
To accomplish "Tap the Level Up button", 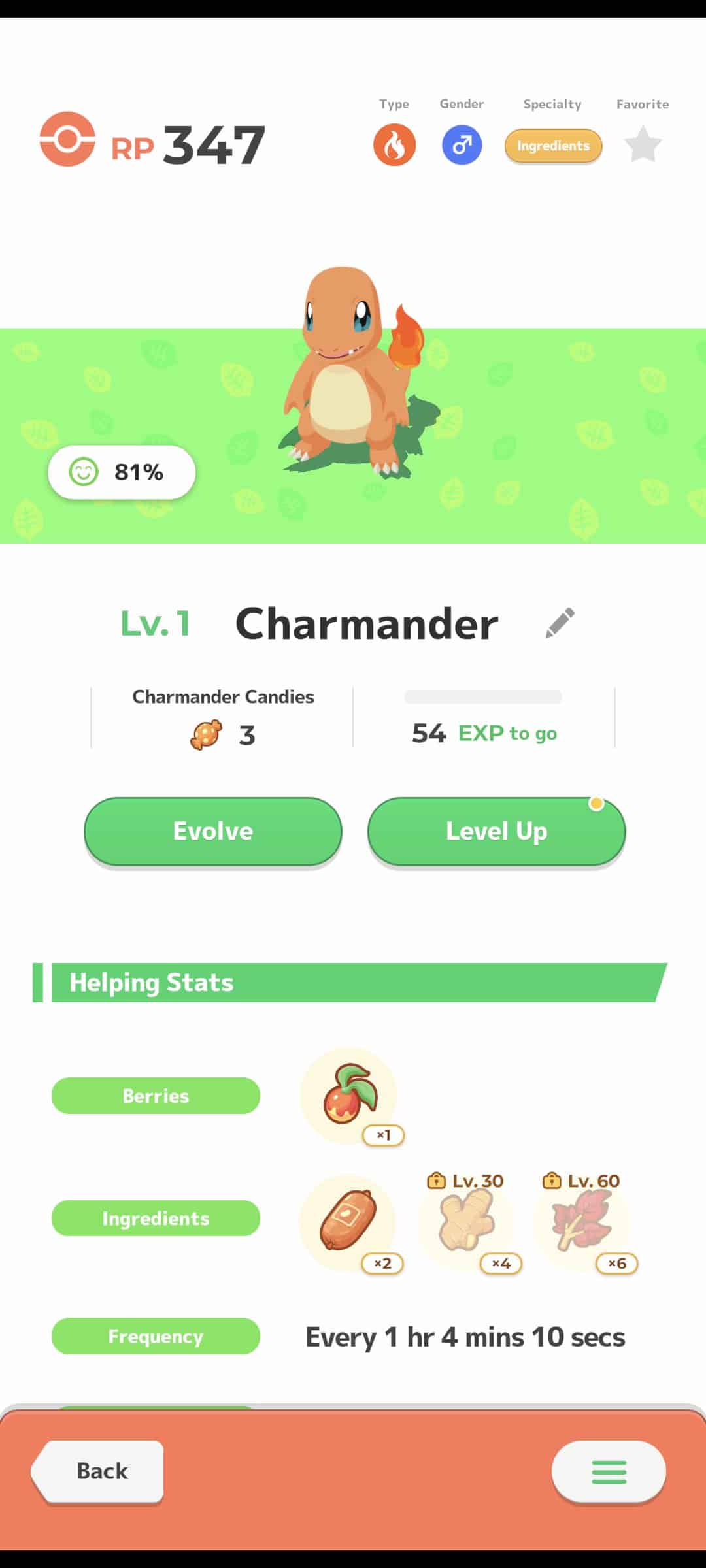I will point(496,831).
